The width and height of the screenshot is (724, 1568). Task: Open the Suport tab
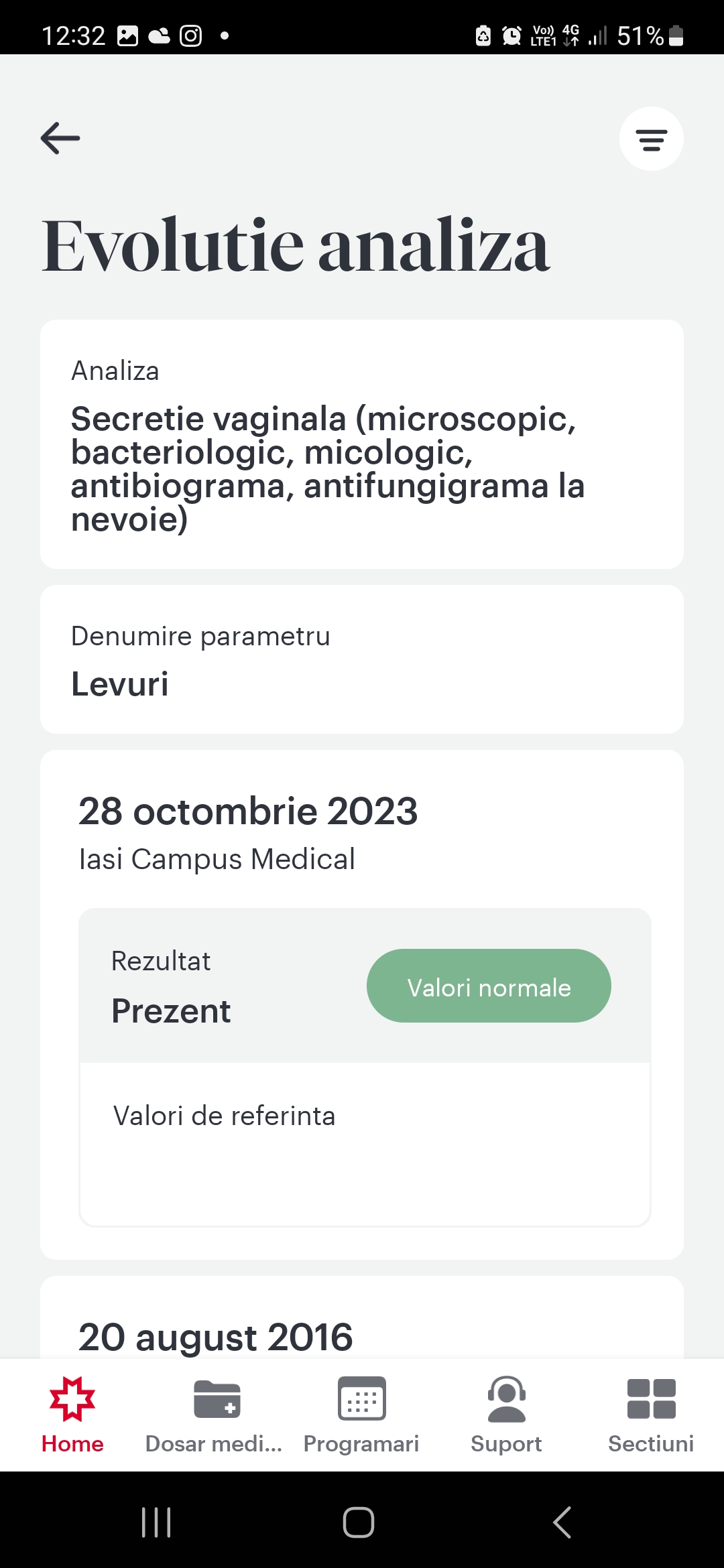[x=506, y=1415]
